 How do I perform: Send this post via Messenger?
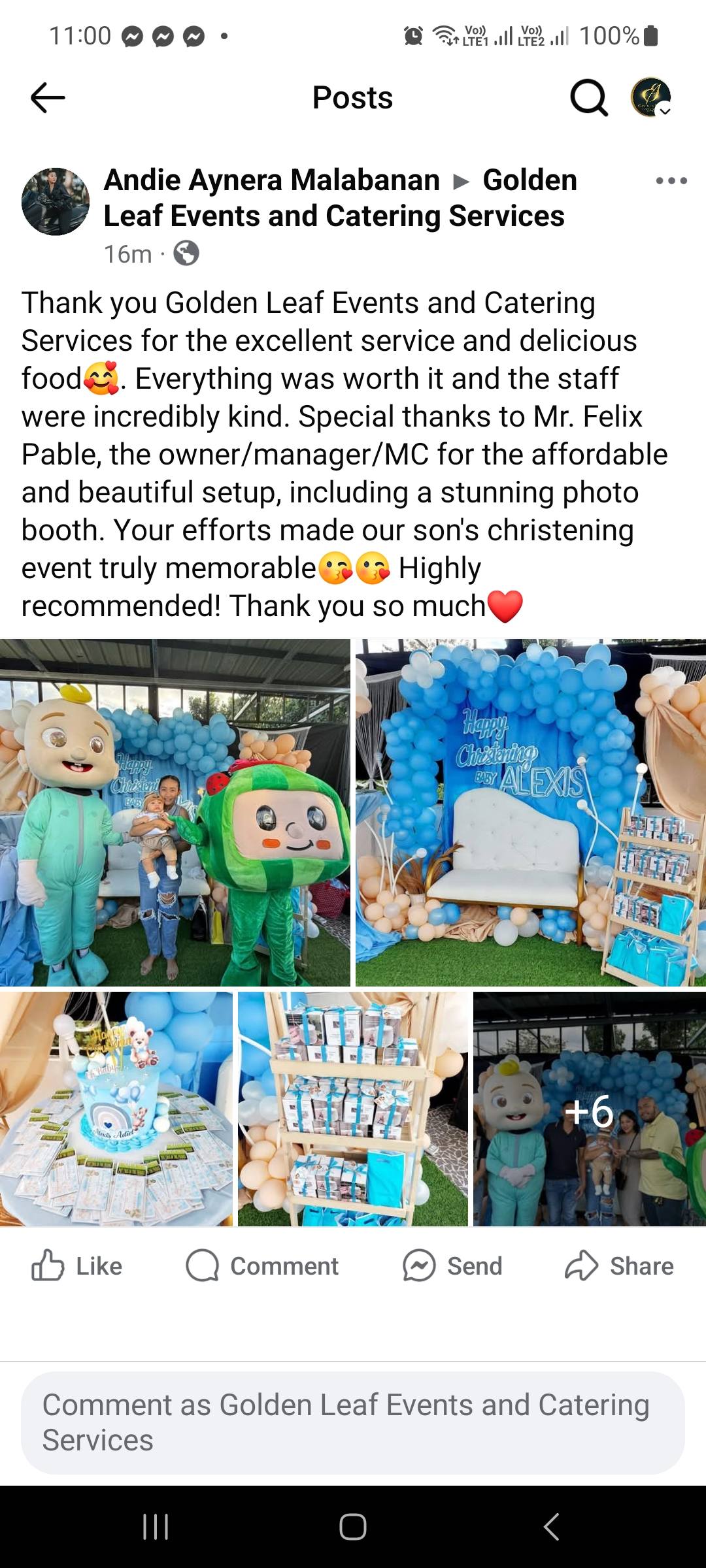pos(452,1266)
